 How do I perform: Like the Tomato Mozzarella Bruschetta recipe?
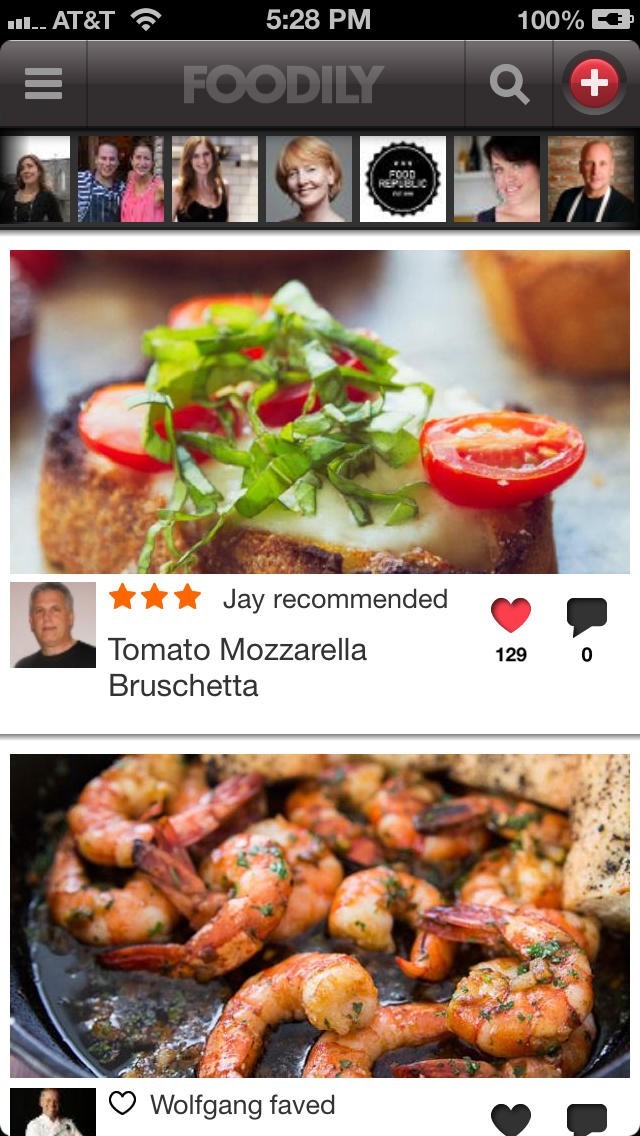511,617
